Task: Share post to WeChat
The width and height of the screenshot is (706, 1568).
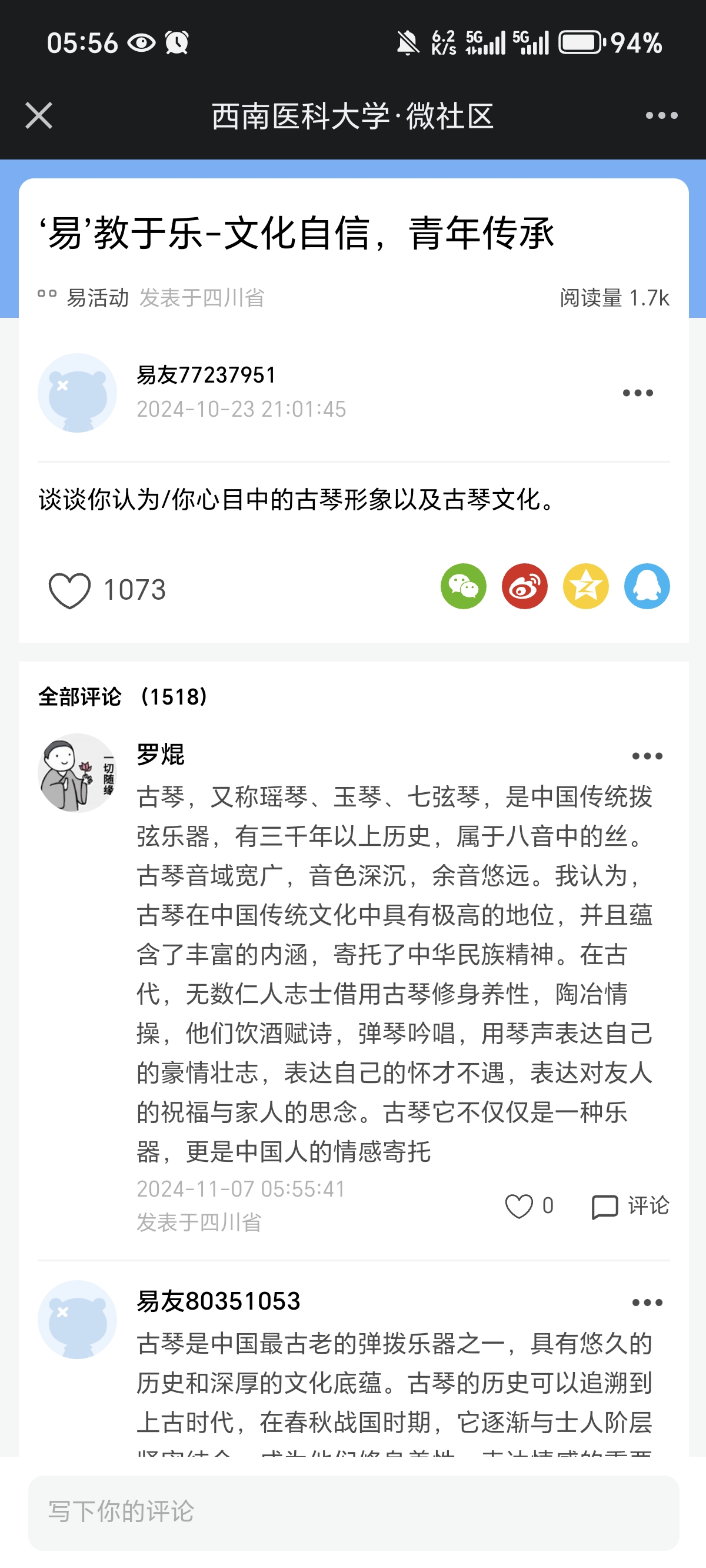Action: click(463, 586)
